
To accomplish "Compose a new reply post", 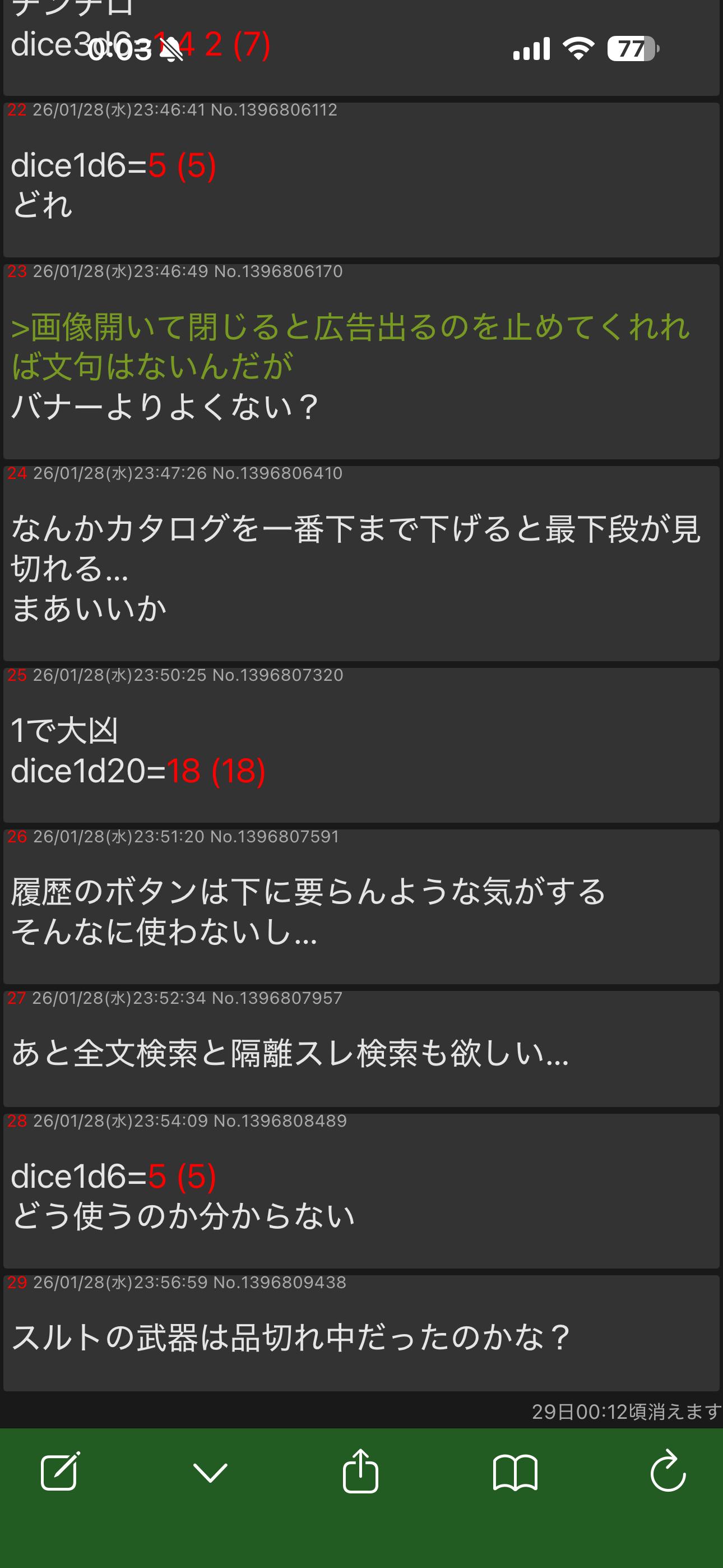I will click(x=59, y=1471).
